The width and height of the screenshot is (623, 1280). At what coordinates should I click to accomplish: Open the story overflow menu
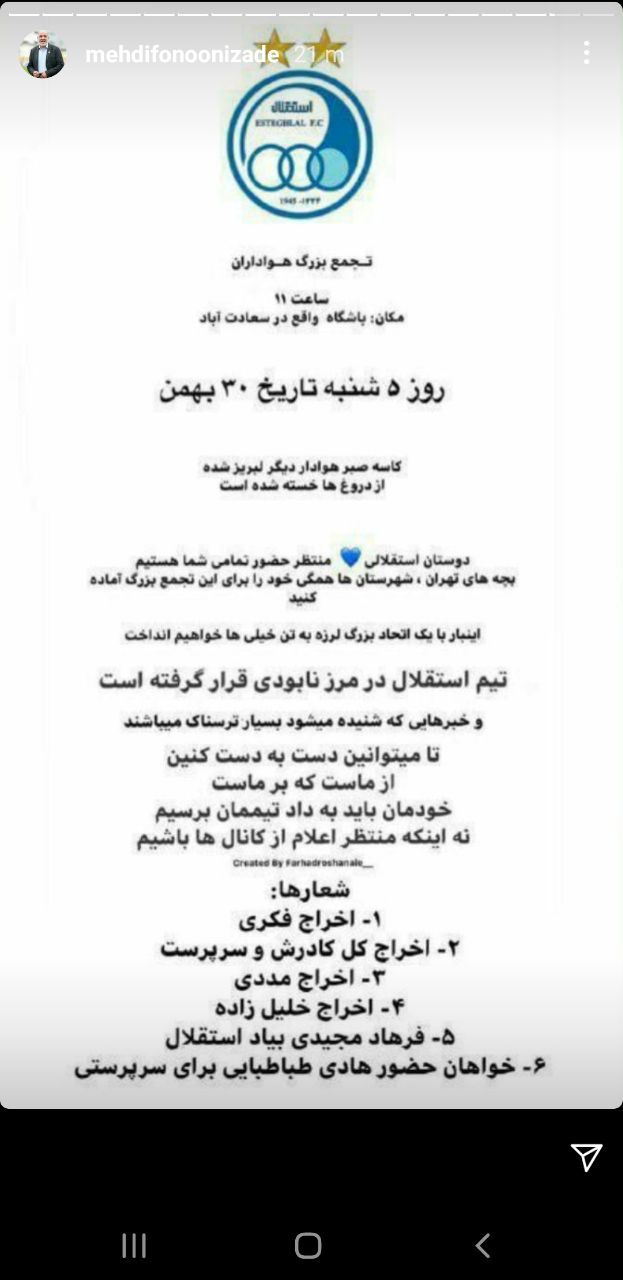(x=586, y=53)
